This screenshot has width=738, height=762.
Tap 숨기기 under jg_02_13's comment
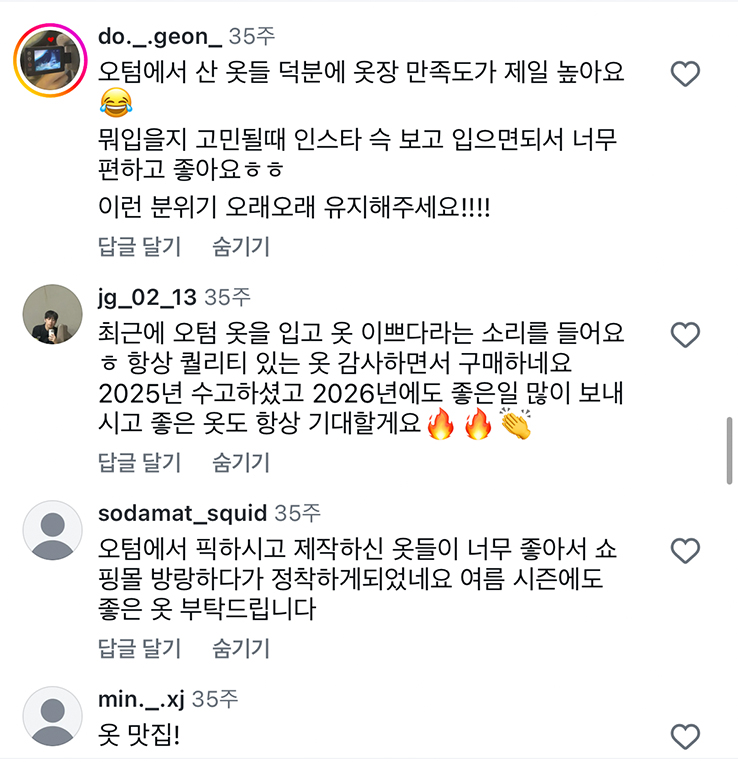point(241,462)
